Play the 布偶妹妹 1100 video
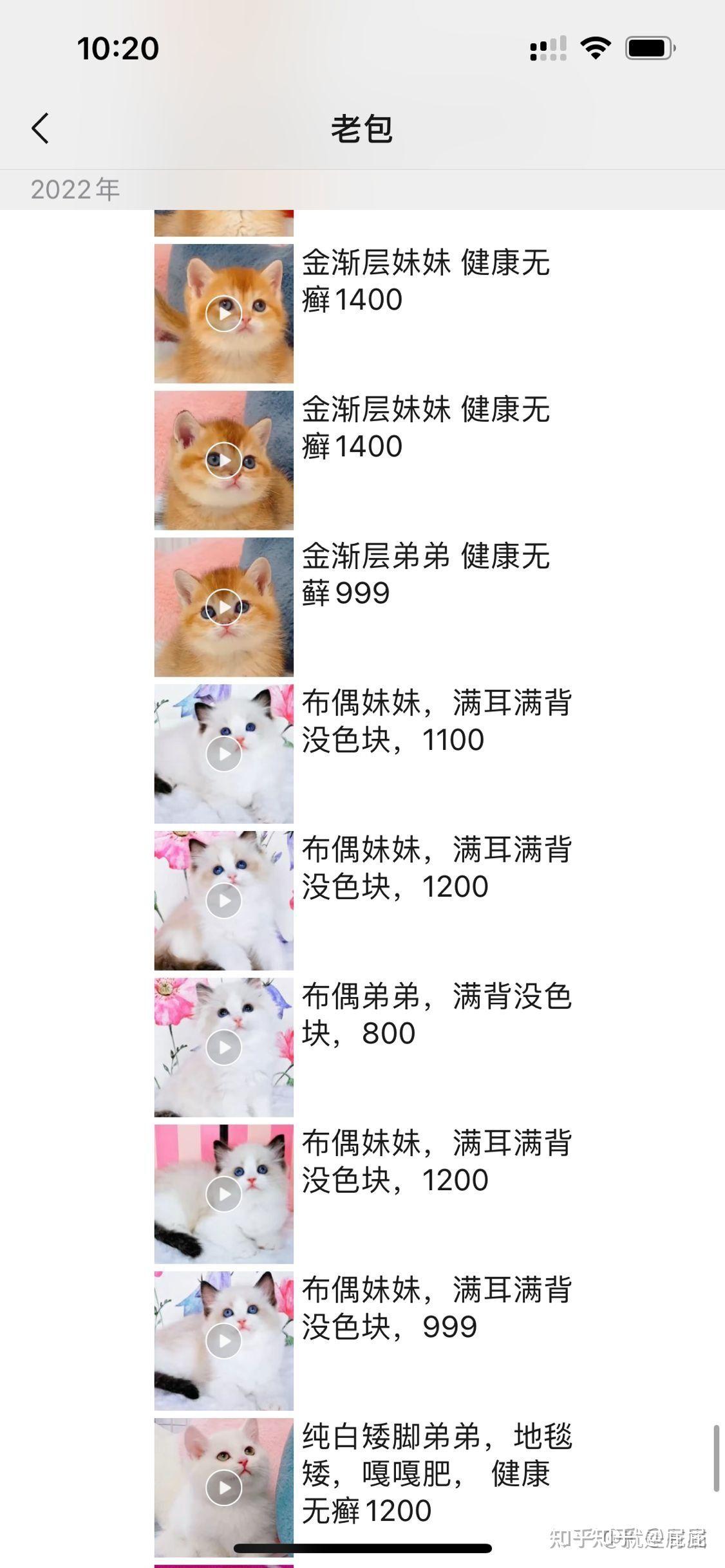 tap(223, 754)
